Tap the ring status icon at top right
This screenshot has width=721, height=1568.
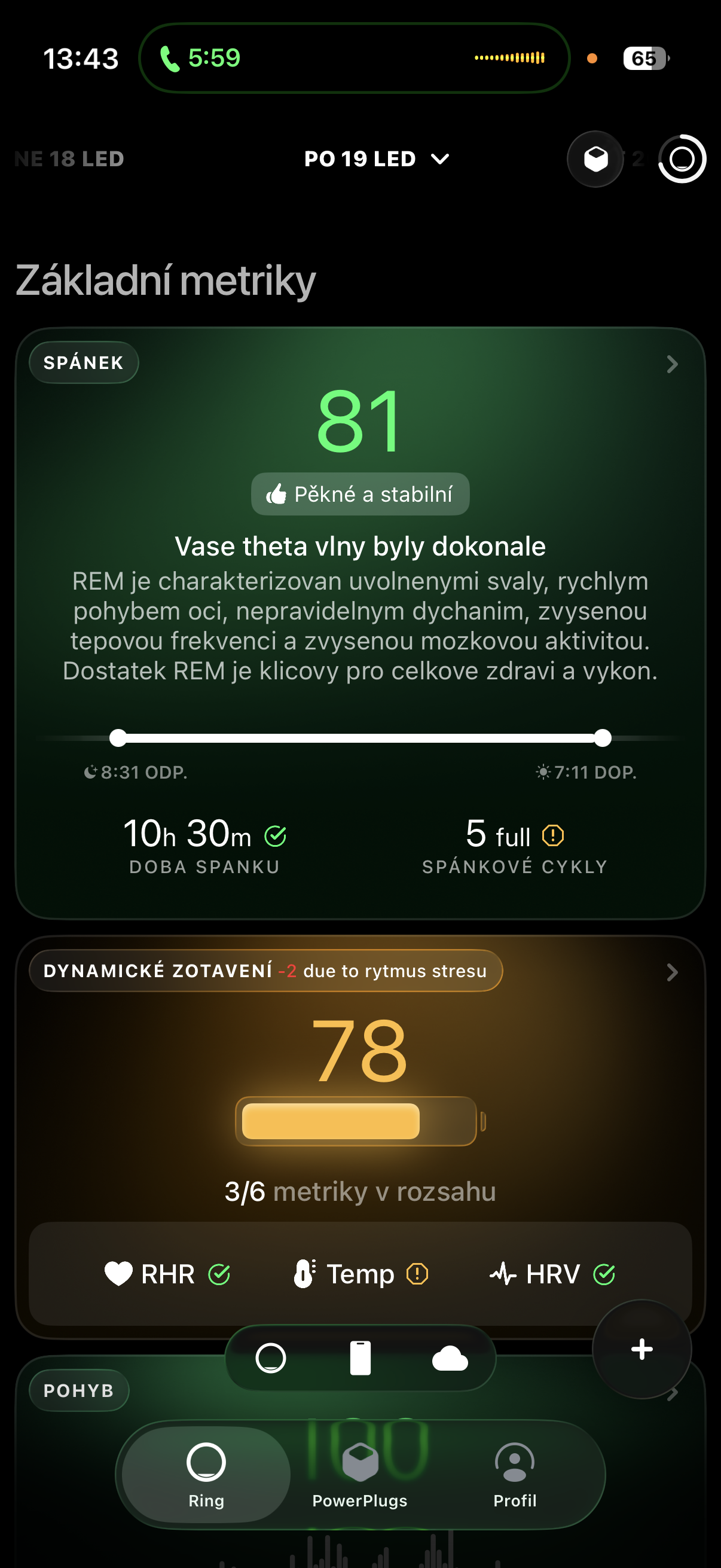682,159
